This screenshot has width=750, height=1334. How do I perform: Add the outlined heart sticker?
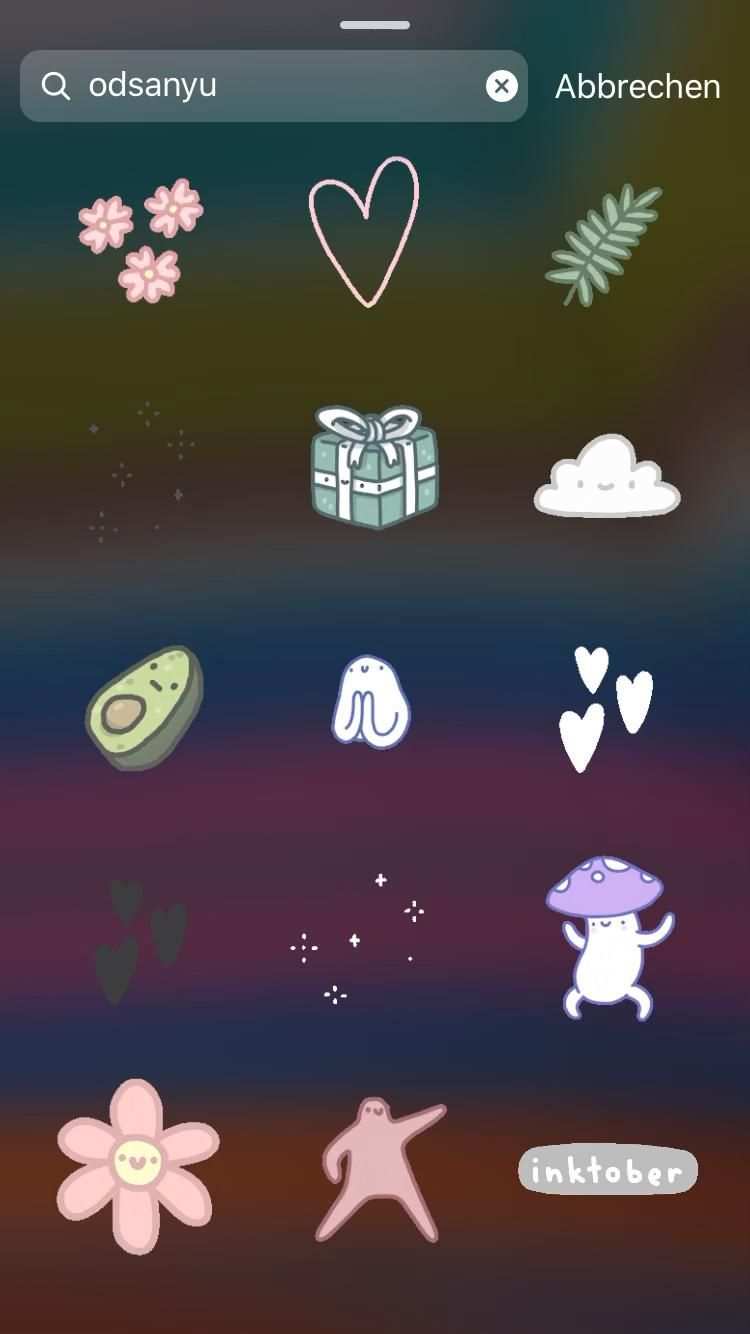tap(364, 231)
